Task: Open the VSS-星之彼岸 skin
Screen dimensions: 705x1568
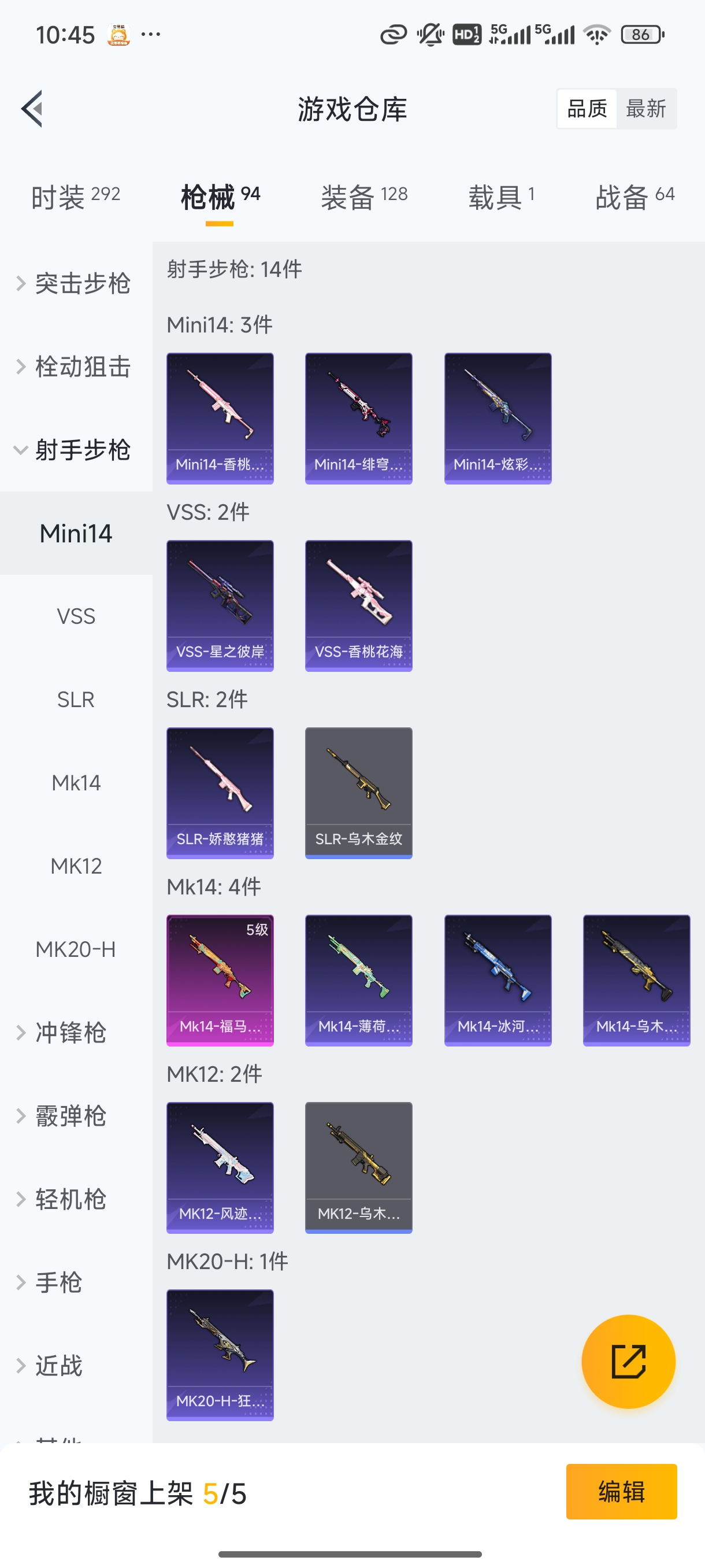Action: pos(220,606)
